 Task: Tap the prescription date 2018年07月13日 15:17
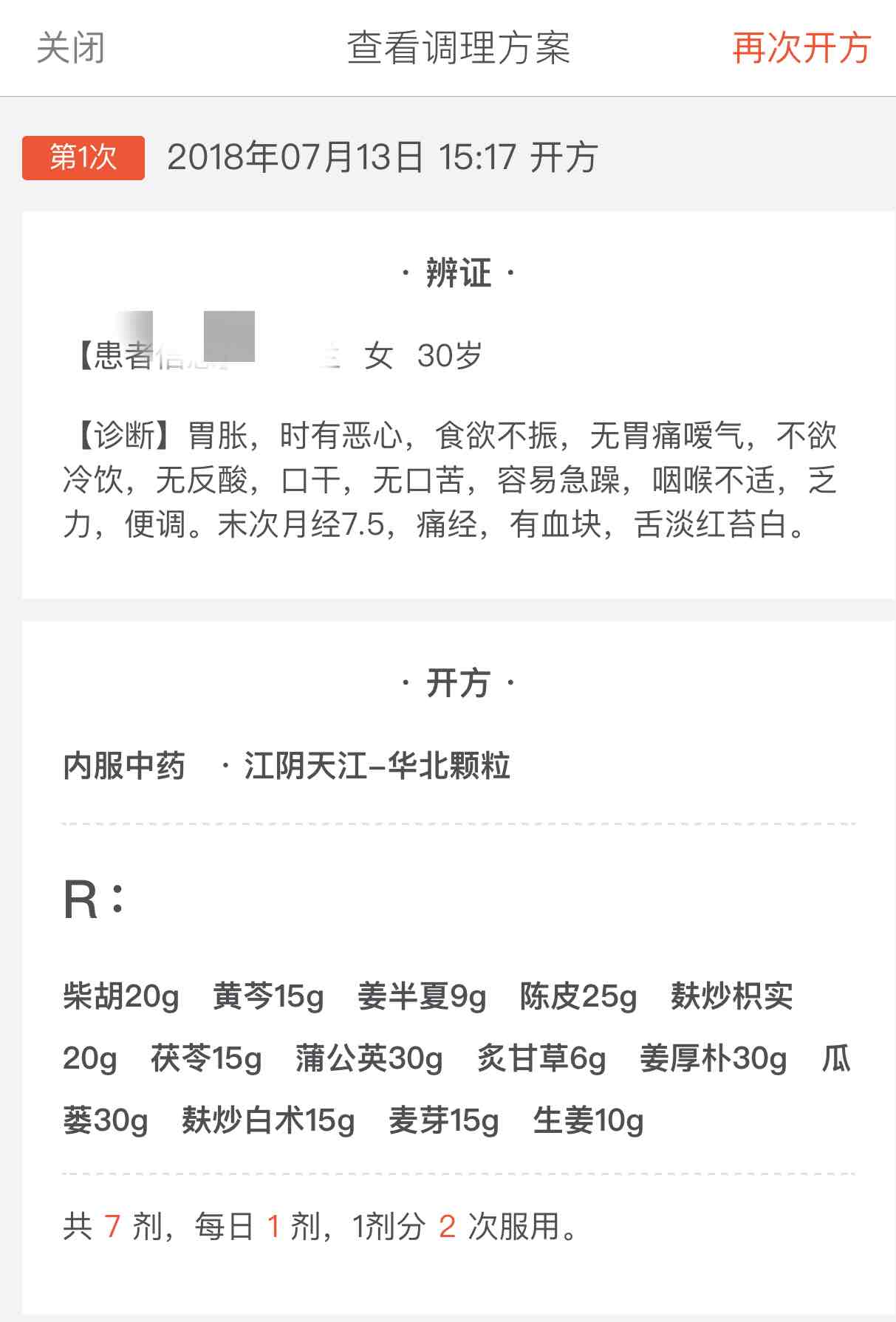[384, 157]
